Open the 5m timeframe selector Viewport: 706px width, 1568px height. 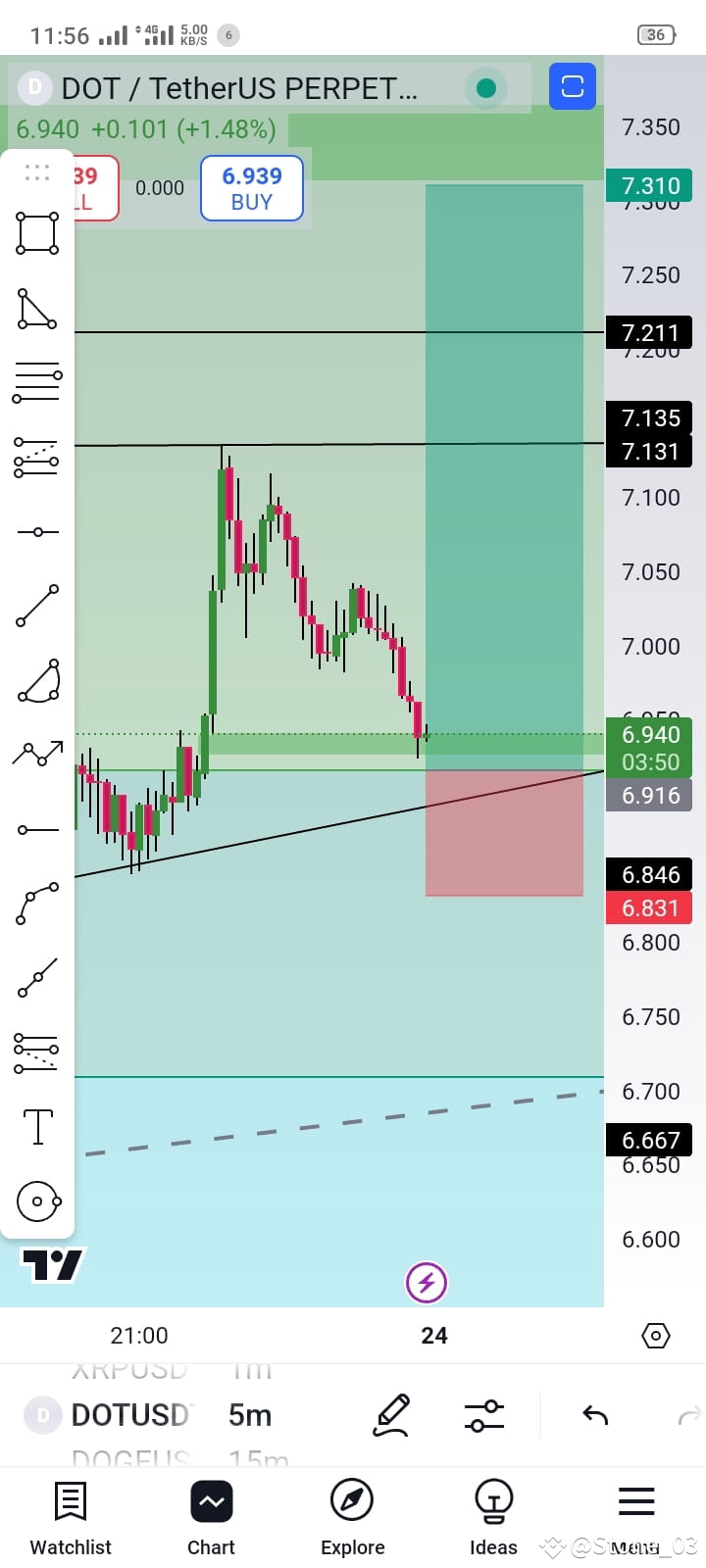249,1414
